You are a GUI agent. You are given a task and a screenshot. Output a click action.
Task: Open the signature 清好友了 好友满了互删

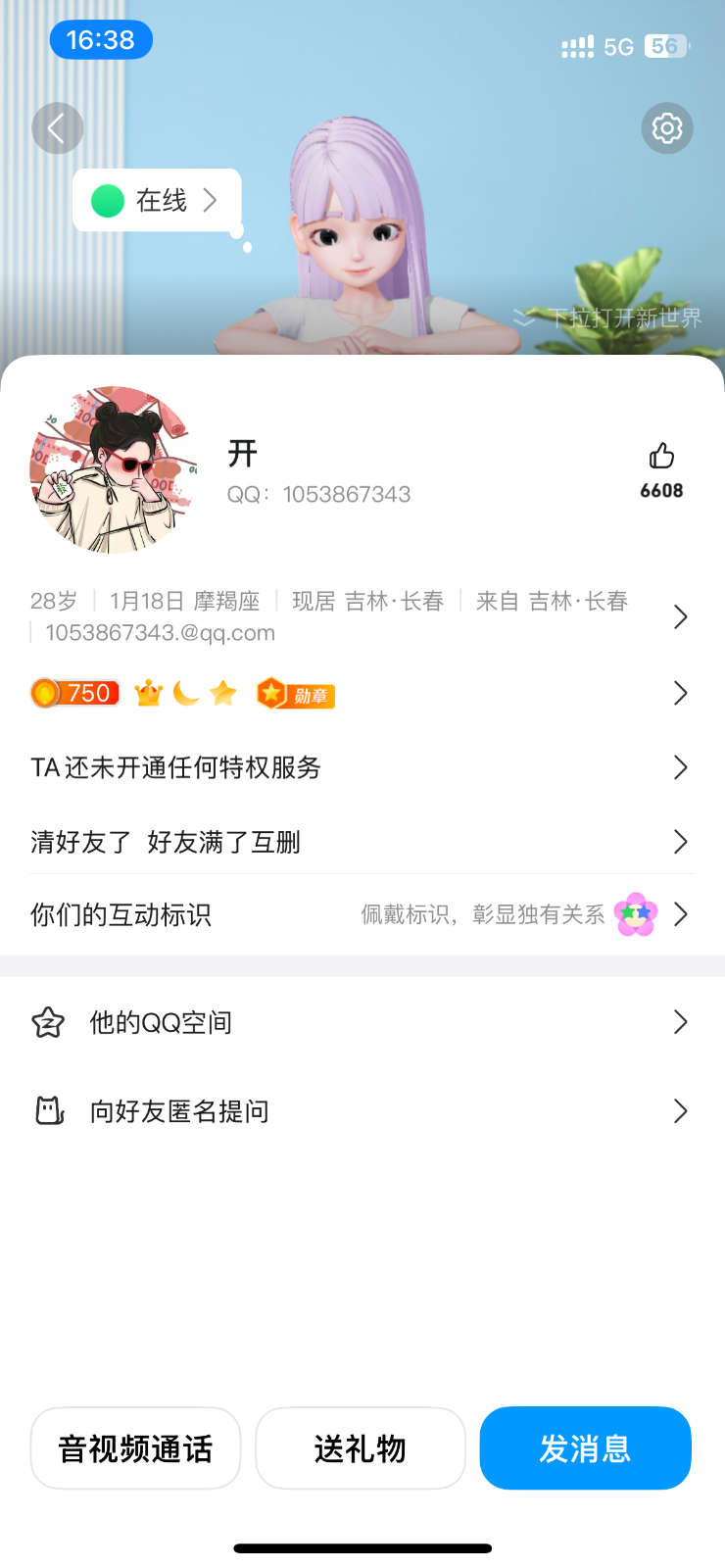[x=361, y=842]
